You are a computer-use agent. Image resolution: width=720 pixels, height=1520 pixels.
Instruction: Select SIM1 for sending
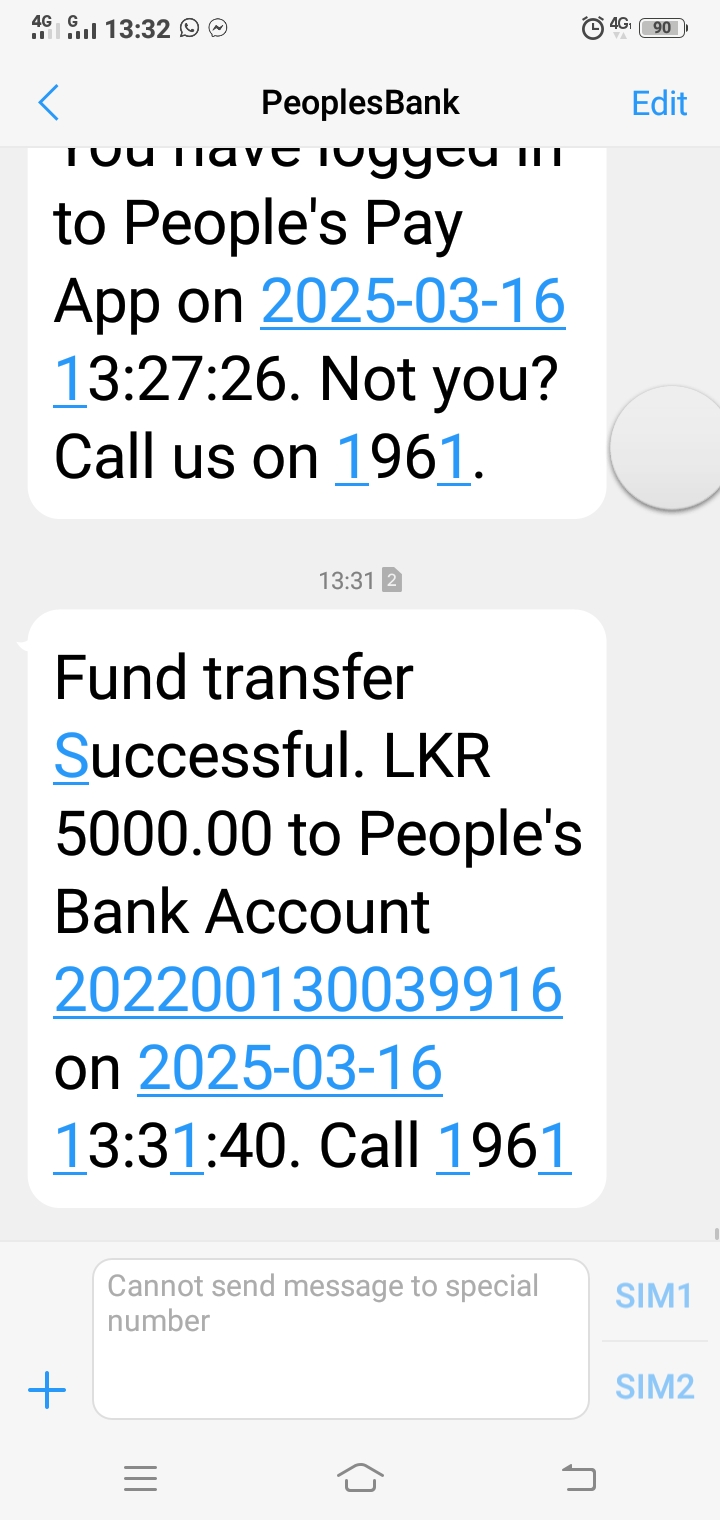click(654, 1296)
